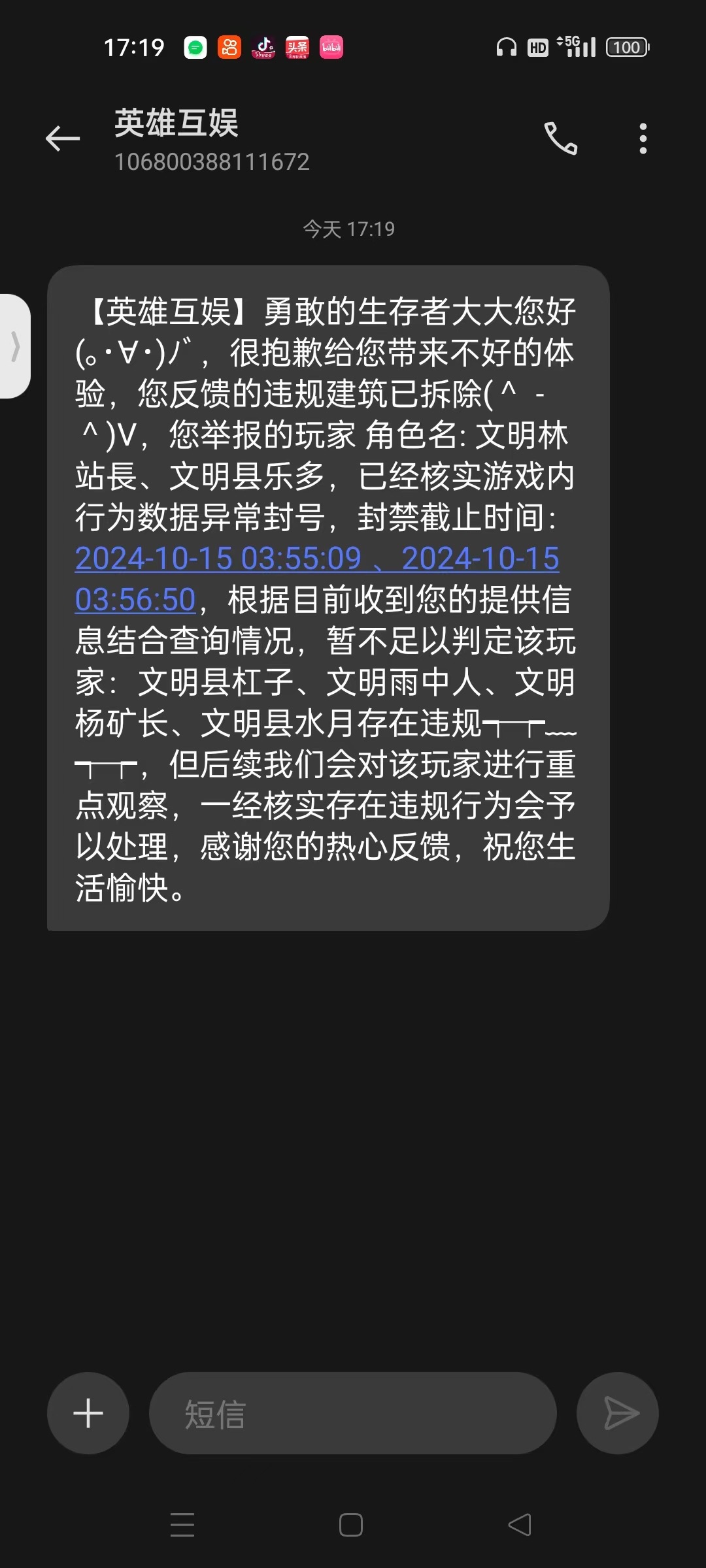Open the plus attachment button
Viewport: 706px width, 1568px height.
pos(88,1413)
